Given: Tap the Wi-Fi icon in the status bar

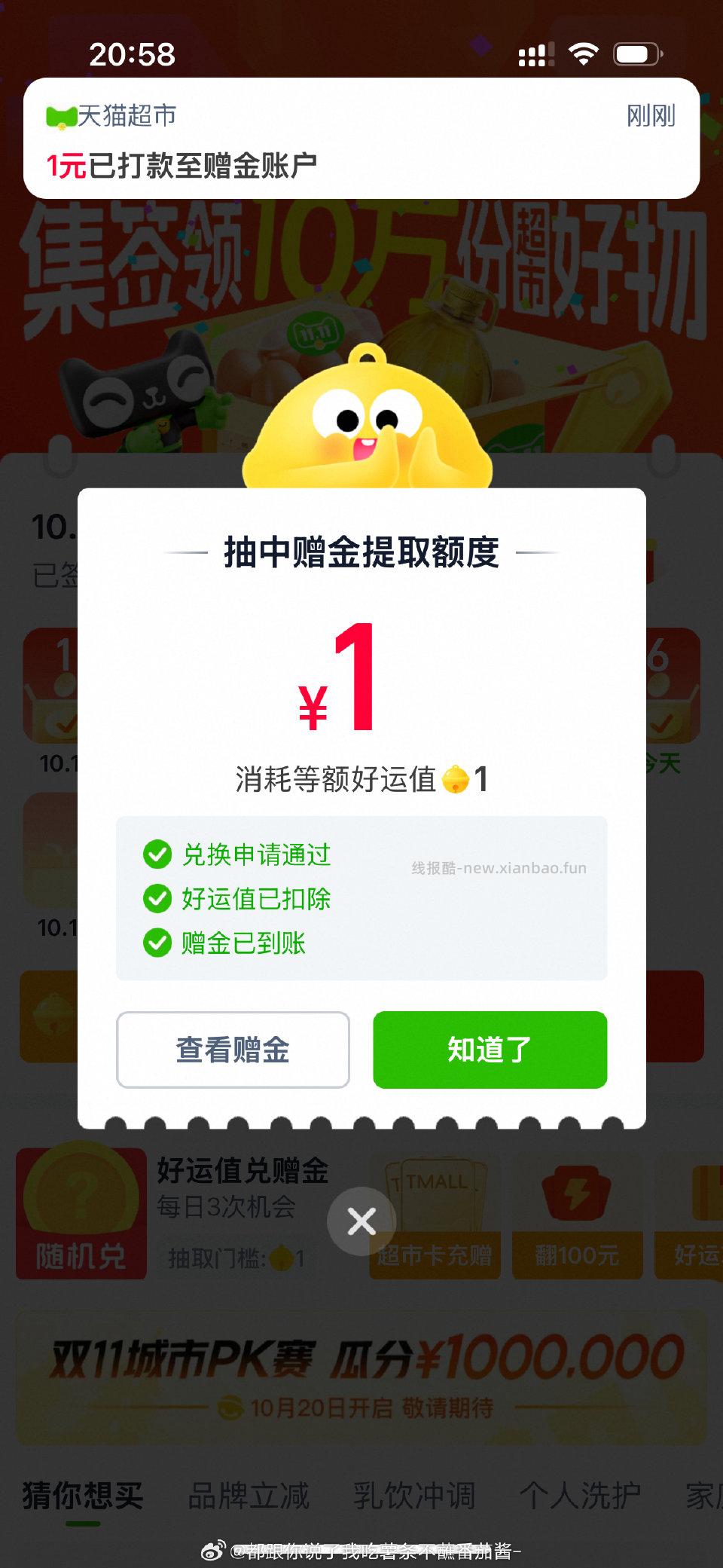Looking at the screenshot, I should (x=582, y=53).
